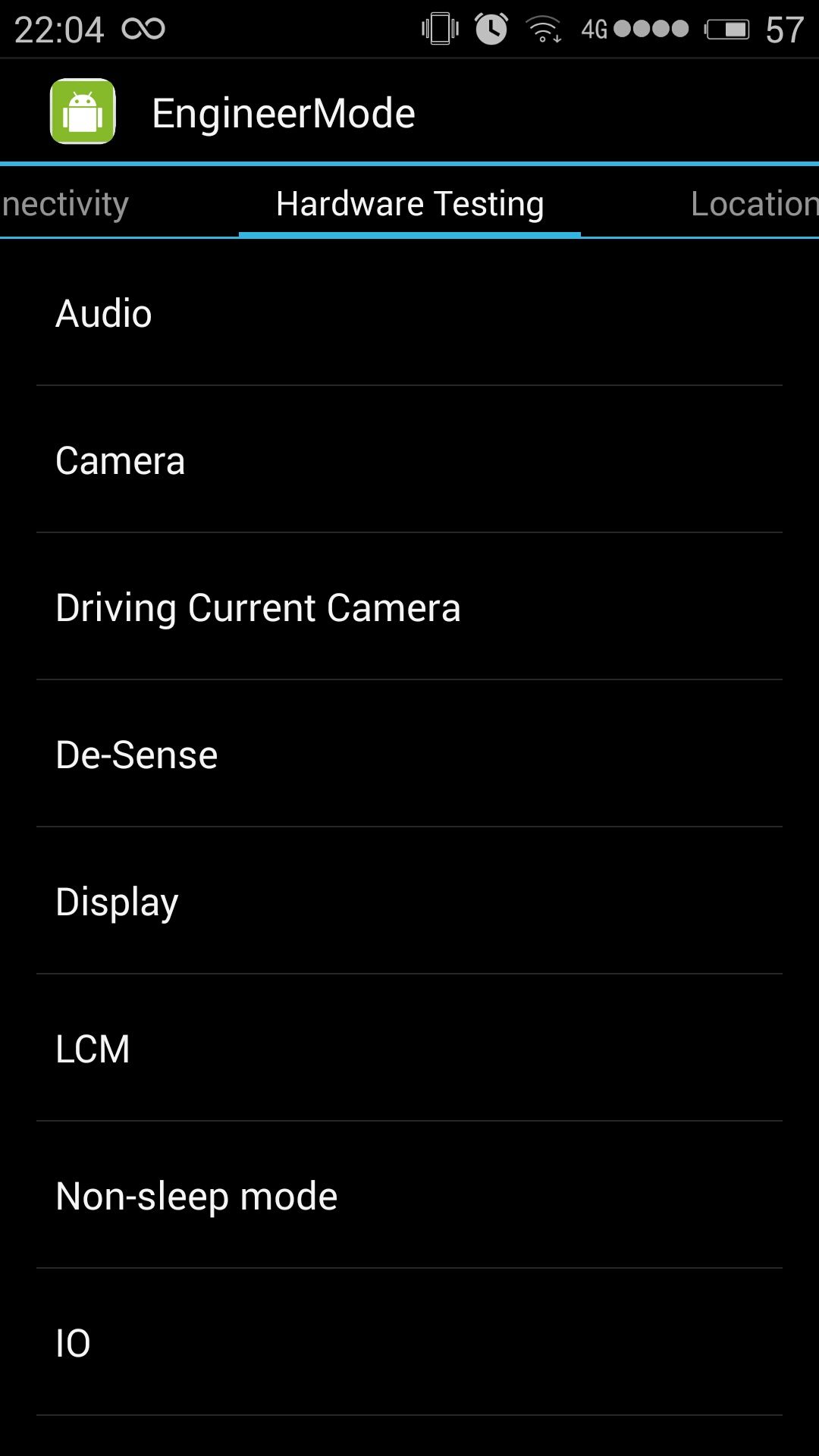Open the Camera hardware test
Viewport: 819px width, 1456px height.
(x=409, y=460)
